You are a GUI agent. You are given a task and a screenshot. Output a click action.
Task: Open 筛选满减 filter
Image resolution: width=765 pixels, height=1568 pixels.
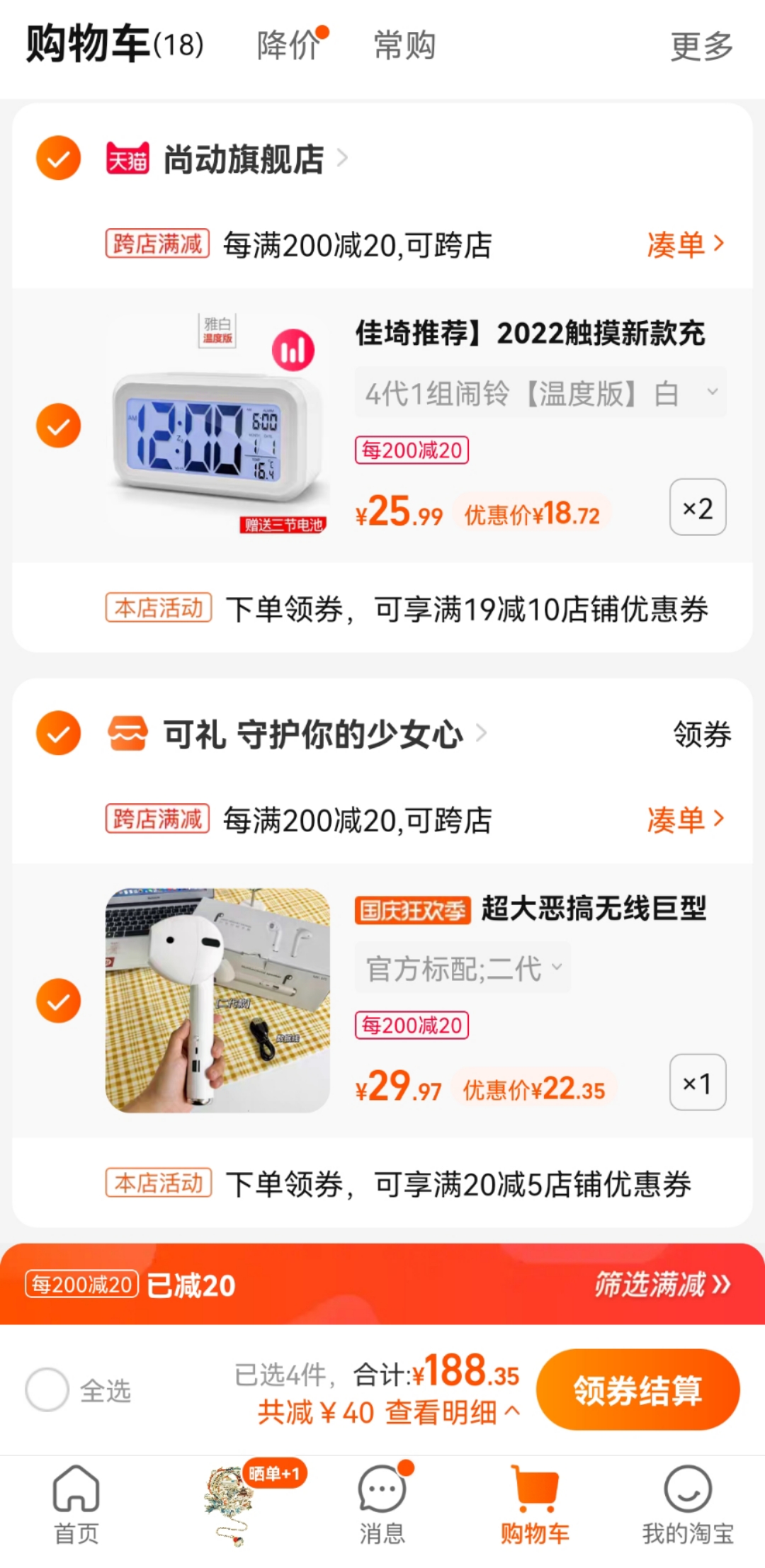tap(662, 1284)
